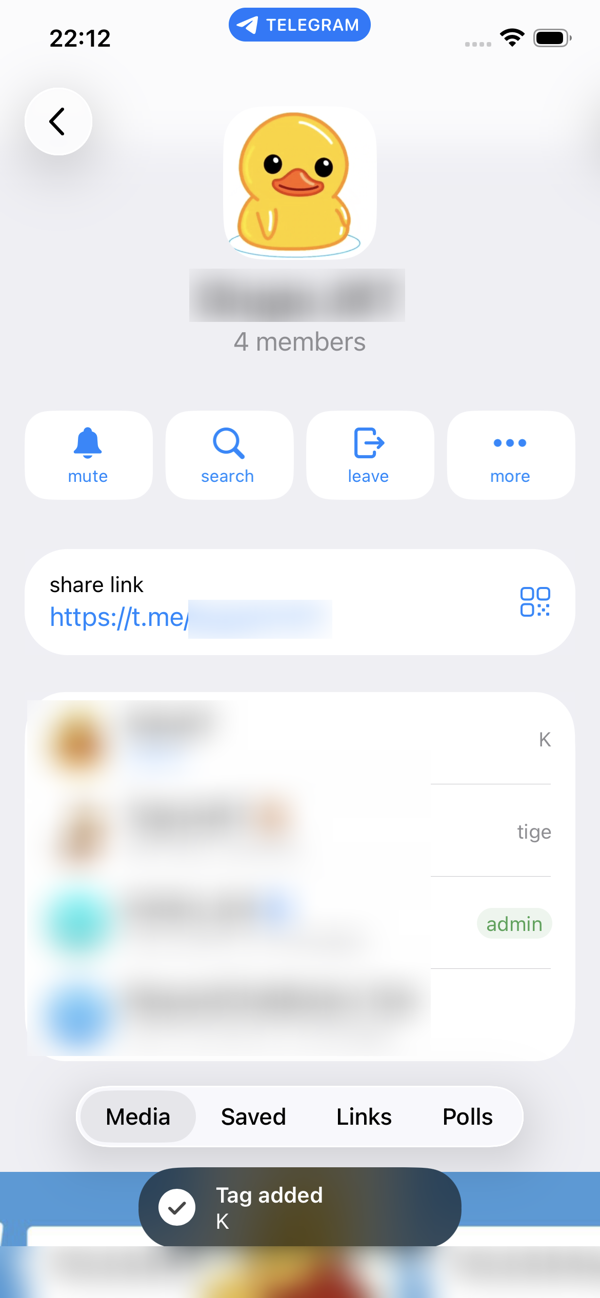Screen dimensions: 600x1298
Task: Go back using the back arrow
Action: [x=58, y=122]
